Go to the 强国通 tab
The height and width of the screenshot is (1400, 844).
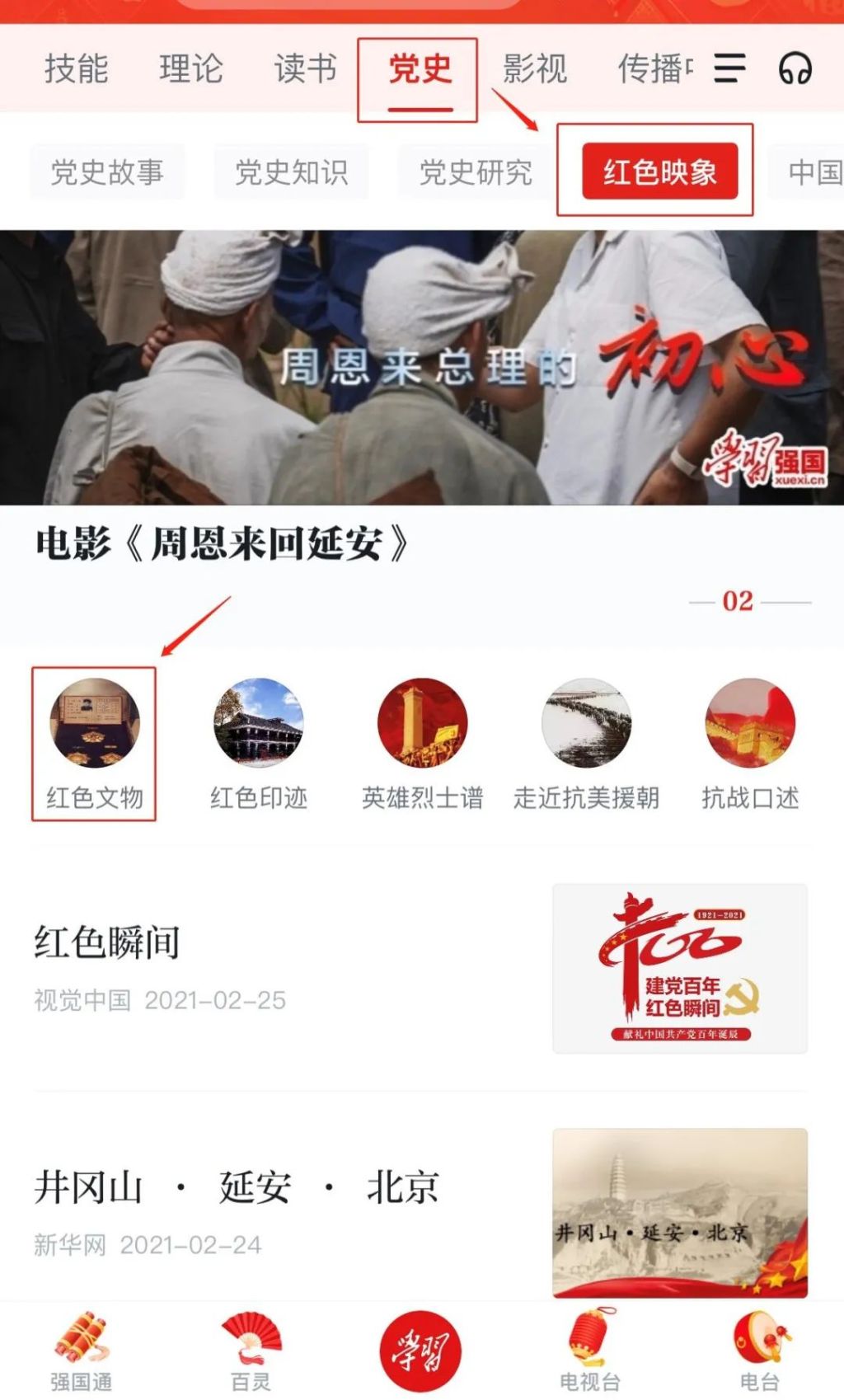pos(81,1352)
